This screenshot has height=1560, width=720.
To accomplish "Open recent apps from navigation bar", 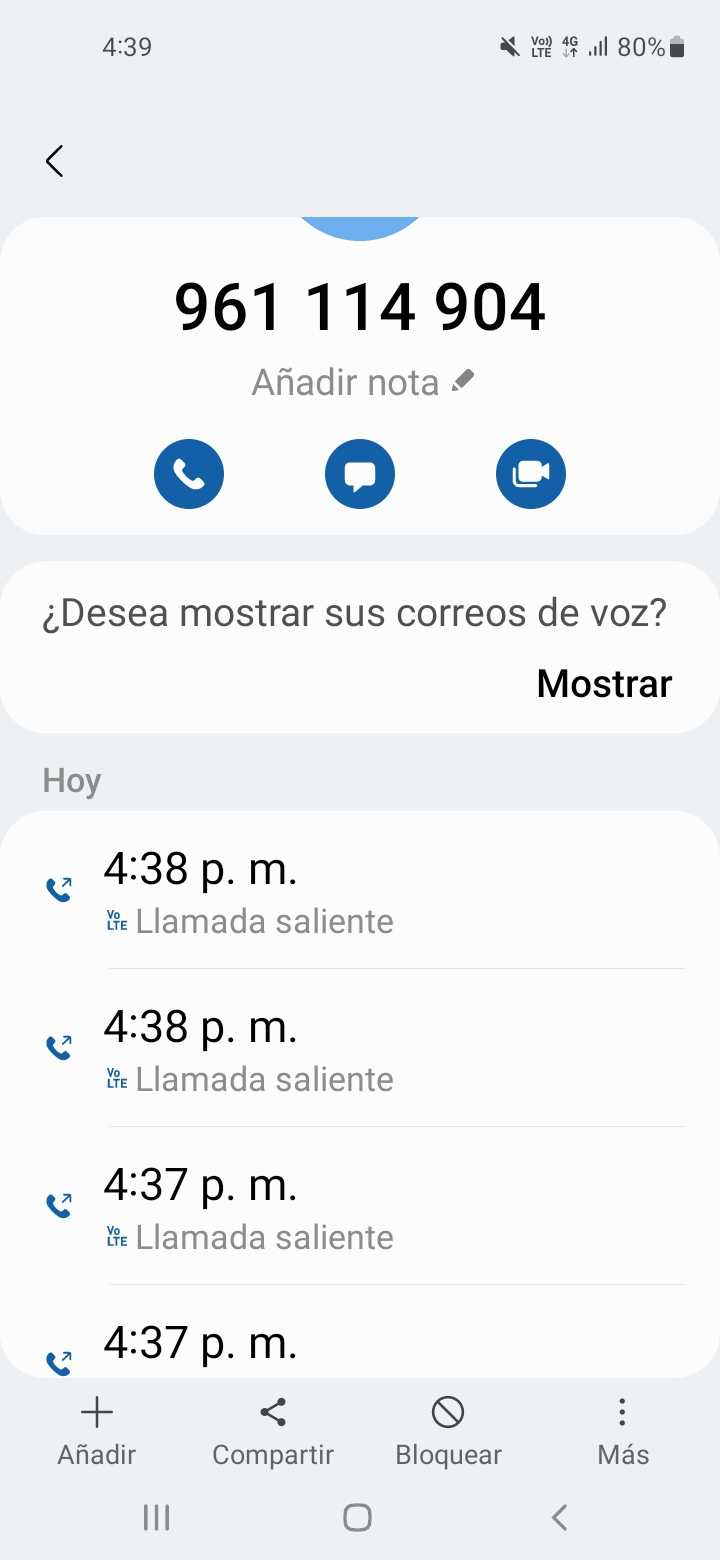I will (157, 1517).
